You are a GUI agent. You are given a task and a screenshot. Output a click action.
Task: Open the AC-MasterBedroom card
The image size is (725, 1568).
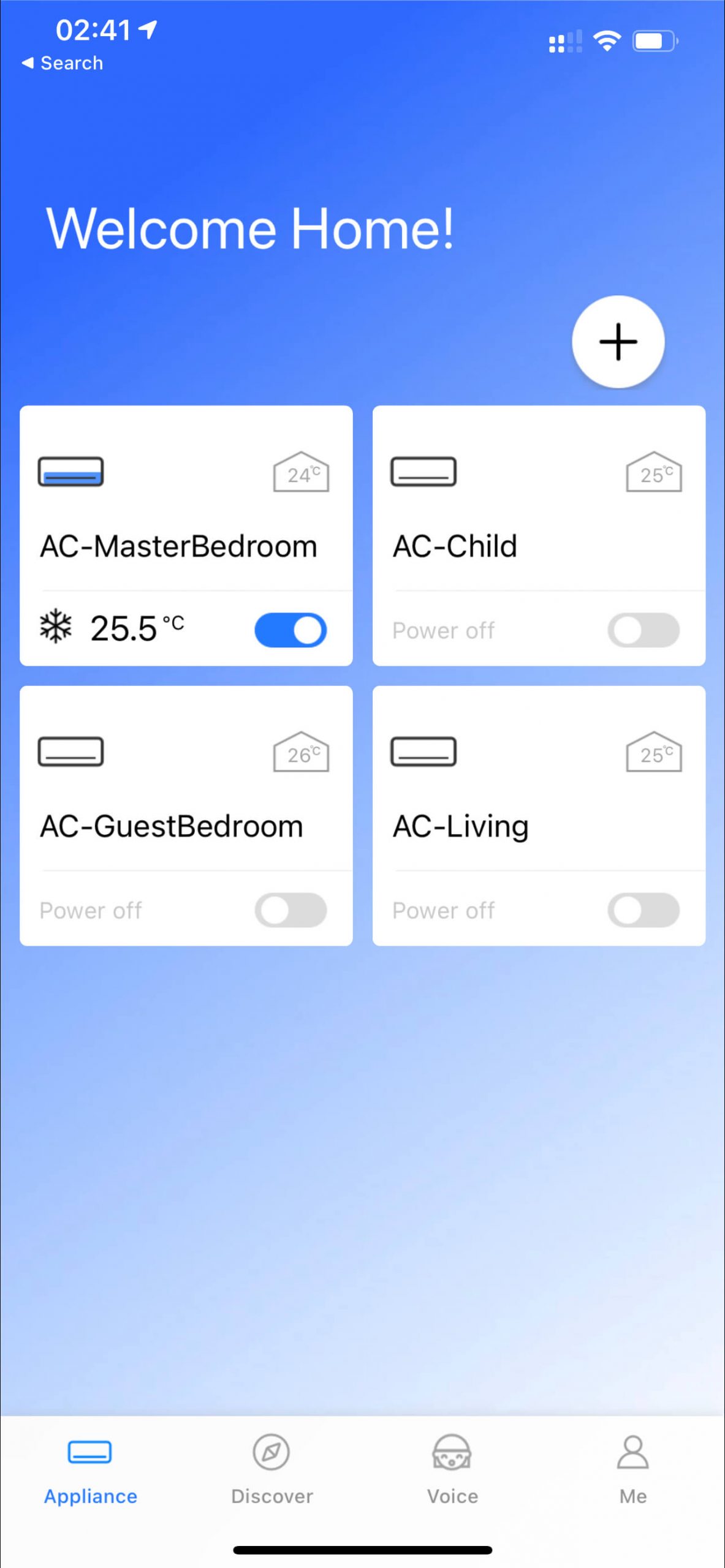point(178,545)
